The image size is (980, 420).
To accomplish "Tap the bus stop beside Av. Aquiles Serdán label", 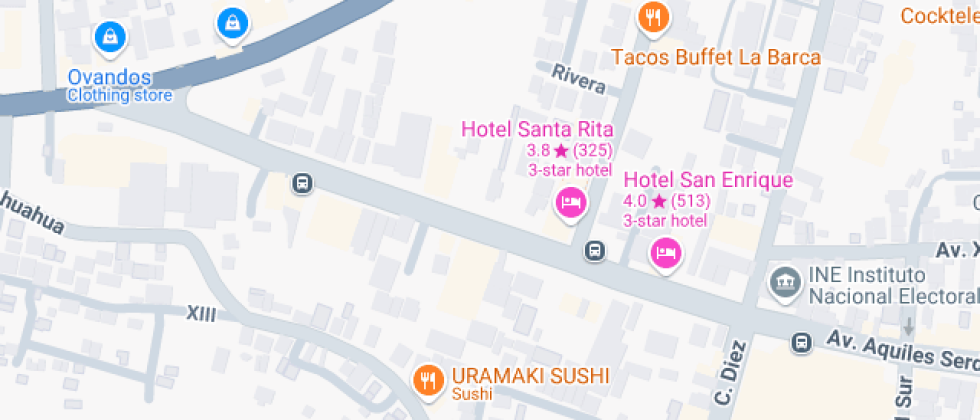I will (801, 343).
